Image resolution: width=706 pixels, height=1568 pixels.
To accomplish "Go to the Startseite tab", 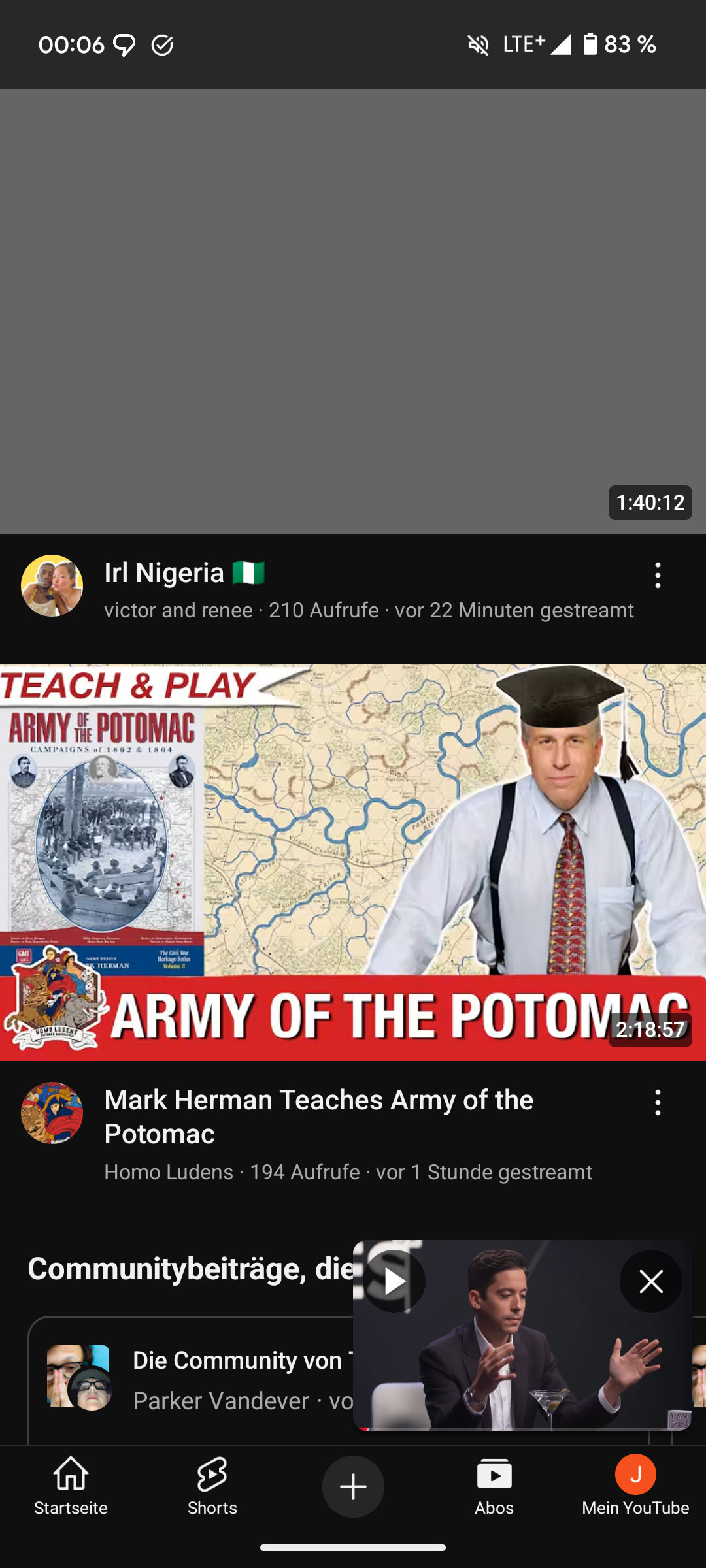I will [71, 1487].
